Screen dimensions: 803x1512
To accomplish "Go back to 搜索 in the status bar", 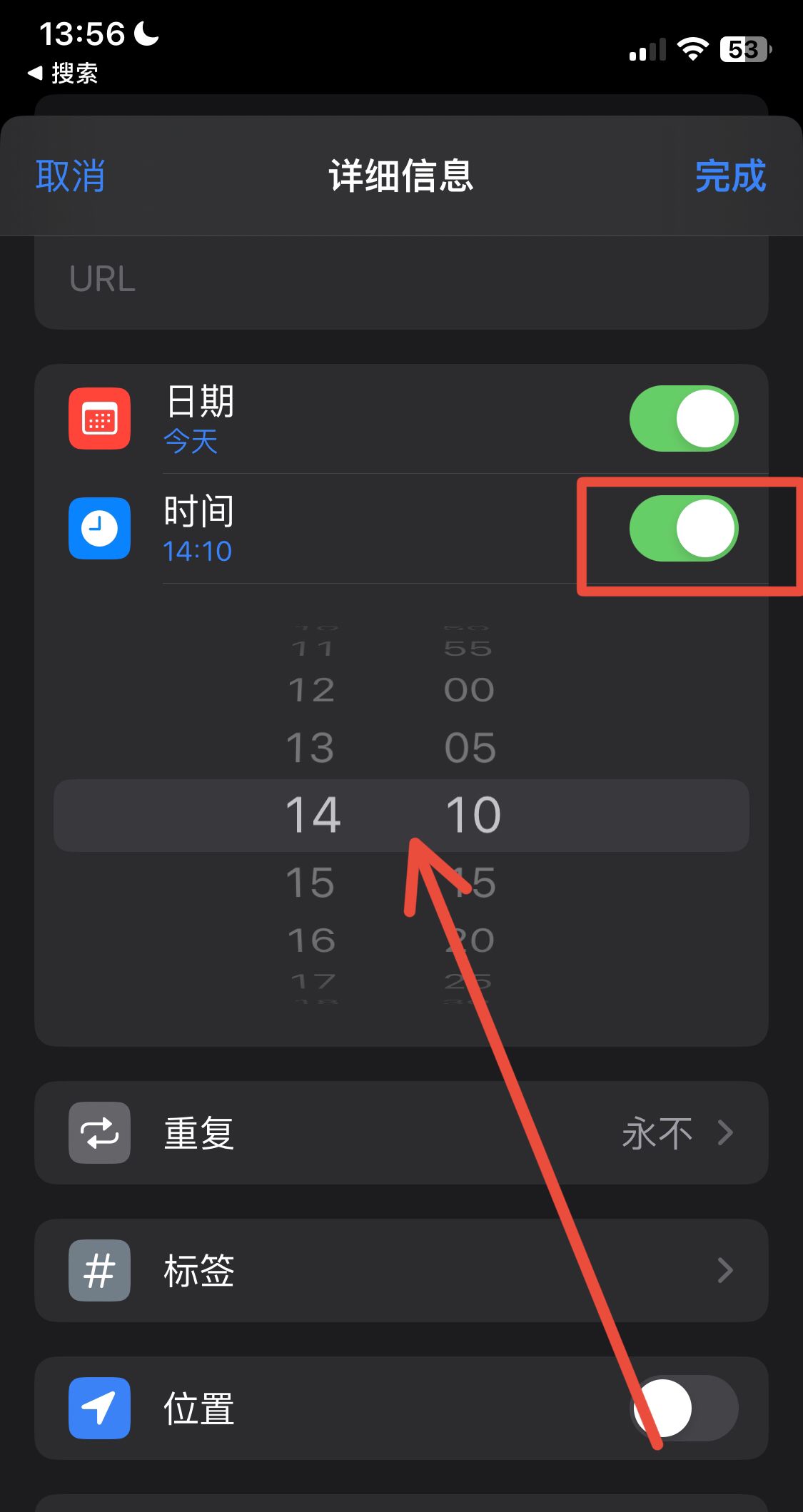I will point(64,73).
